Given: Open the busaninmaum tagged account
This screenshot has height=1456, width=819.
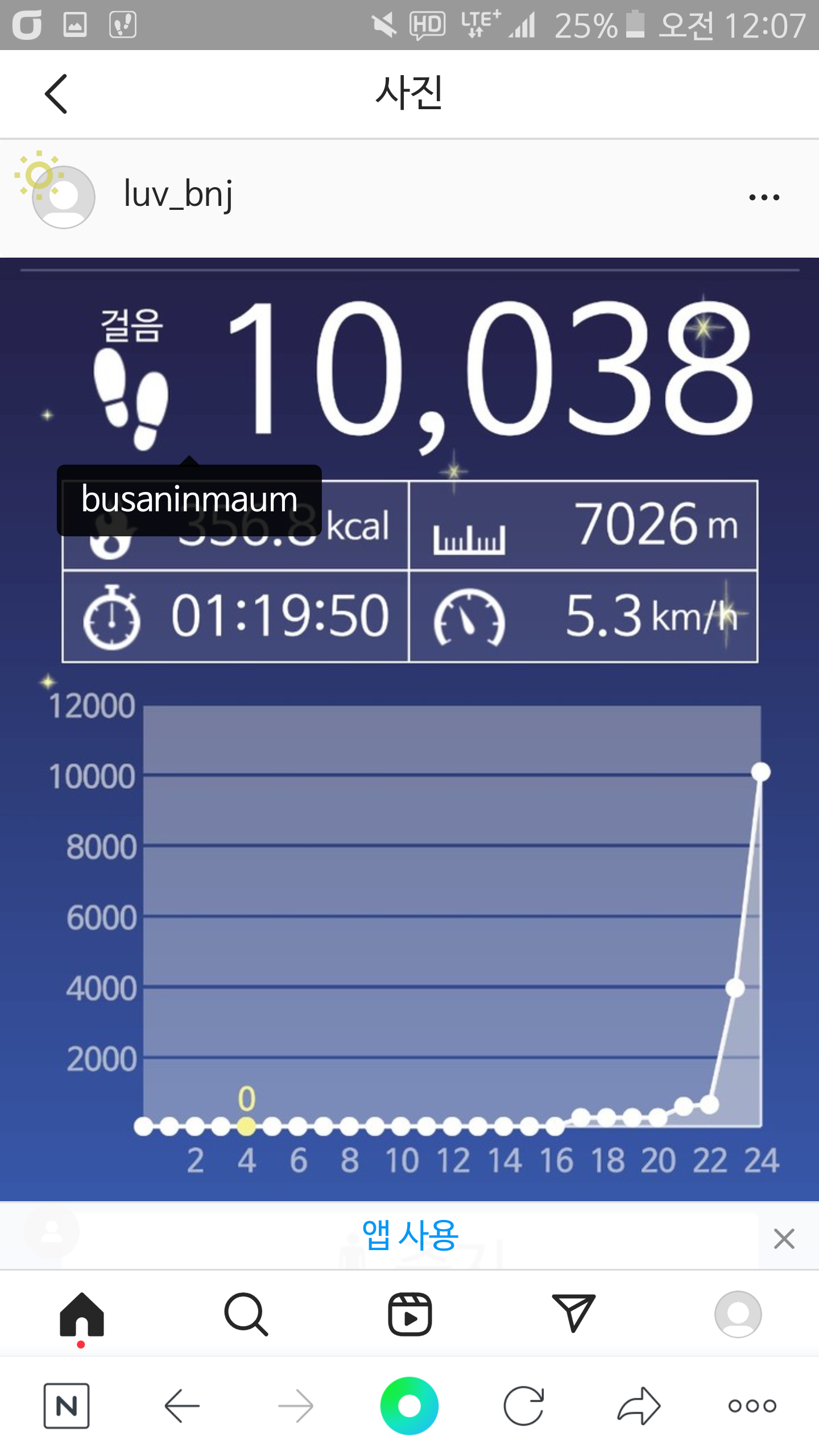Looking at the screenshot, I should [189, 499].
